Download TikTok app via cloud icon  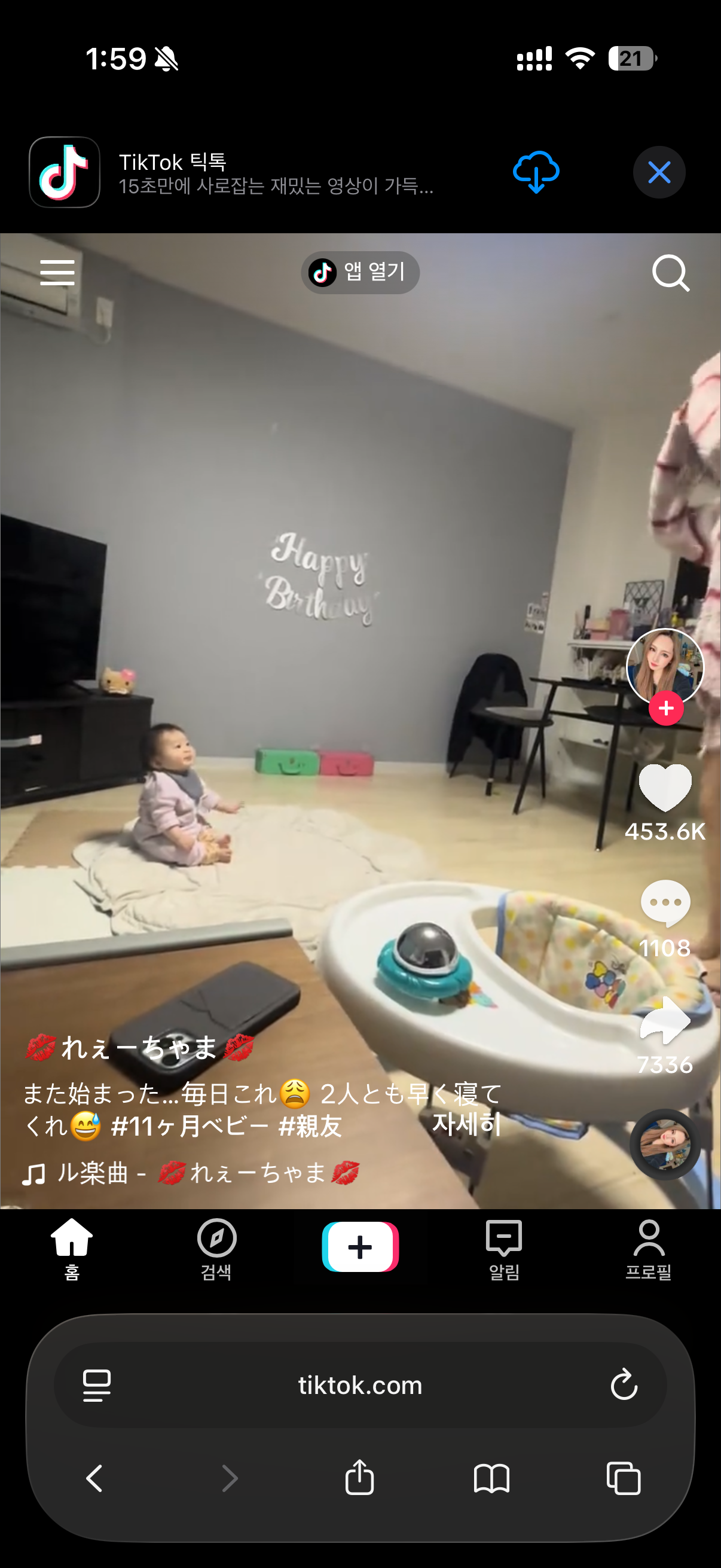point(536,172)
